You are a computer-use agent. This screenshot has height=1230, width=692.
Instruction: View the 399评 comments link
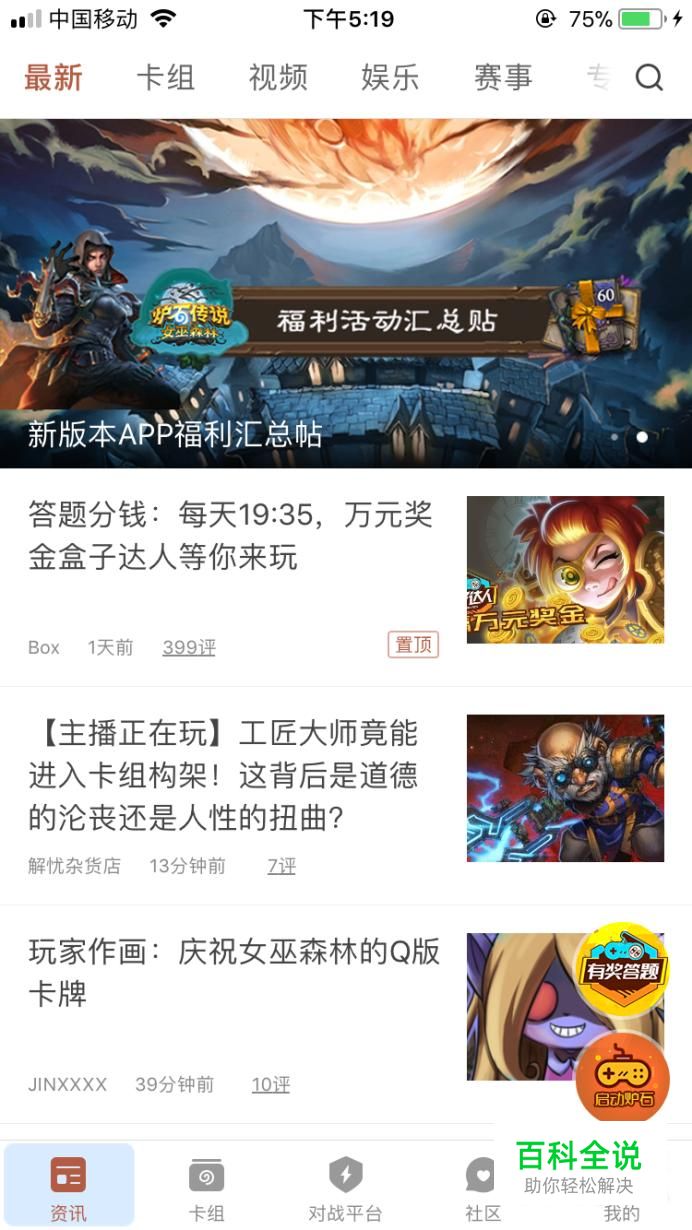[189, 648]
